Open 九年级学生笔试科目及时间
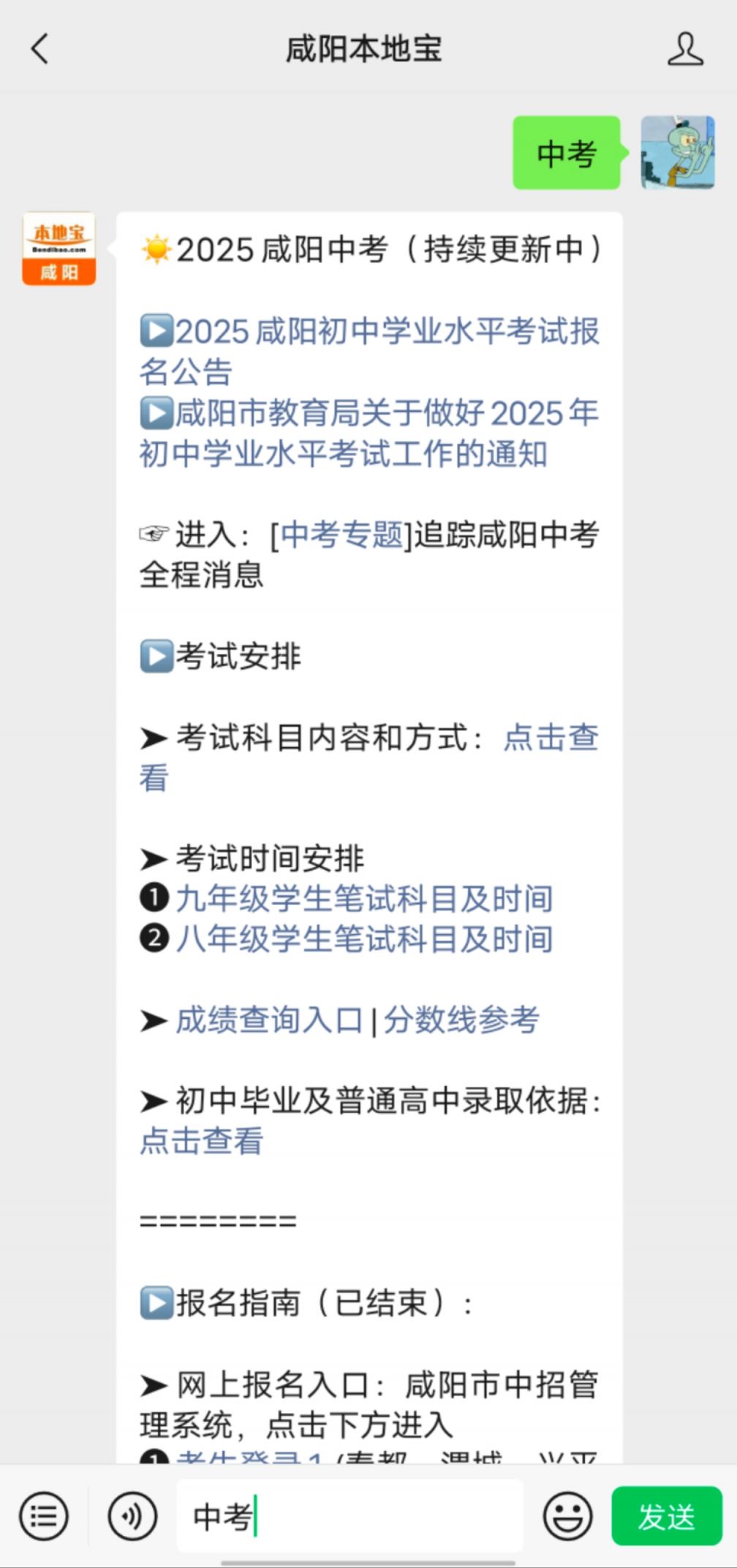 364,898
